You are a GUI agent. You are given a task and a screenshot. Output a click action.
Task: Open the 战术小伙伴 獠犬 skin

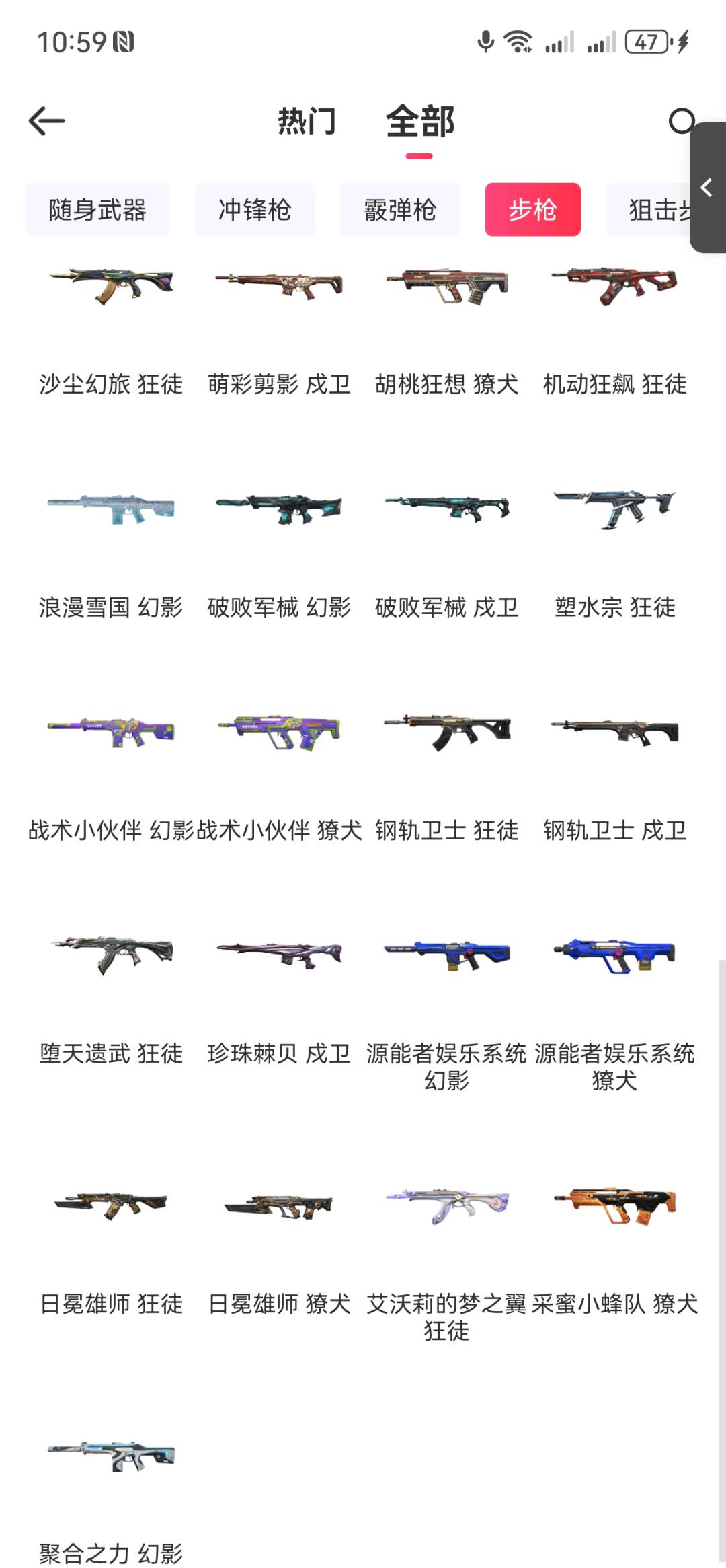279,733
